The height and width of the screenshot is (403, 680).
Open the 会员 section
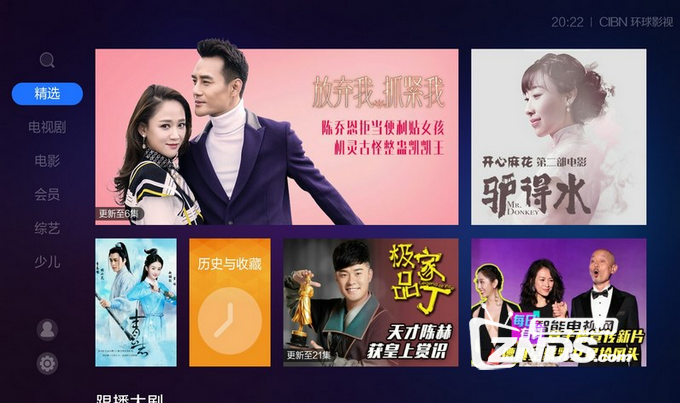pyautogui.click(x=47, y=194)
